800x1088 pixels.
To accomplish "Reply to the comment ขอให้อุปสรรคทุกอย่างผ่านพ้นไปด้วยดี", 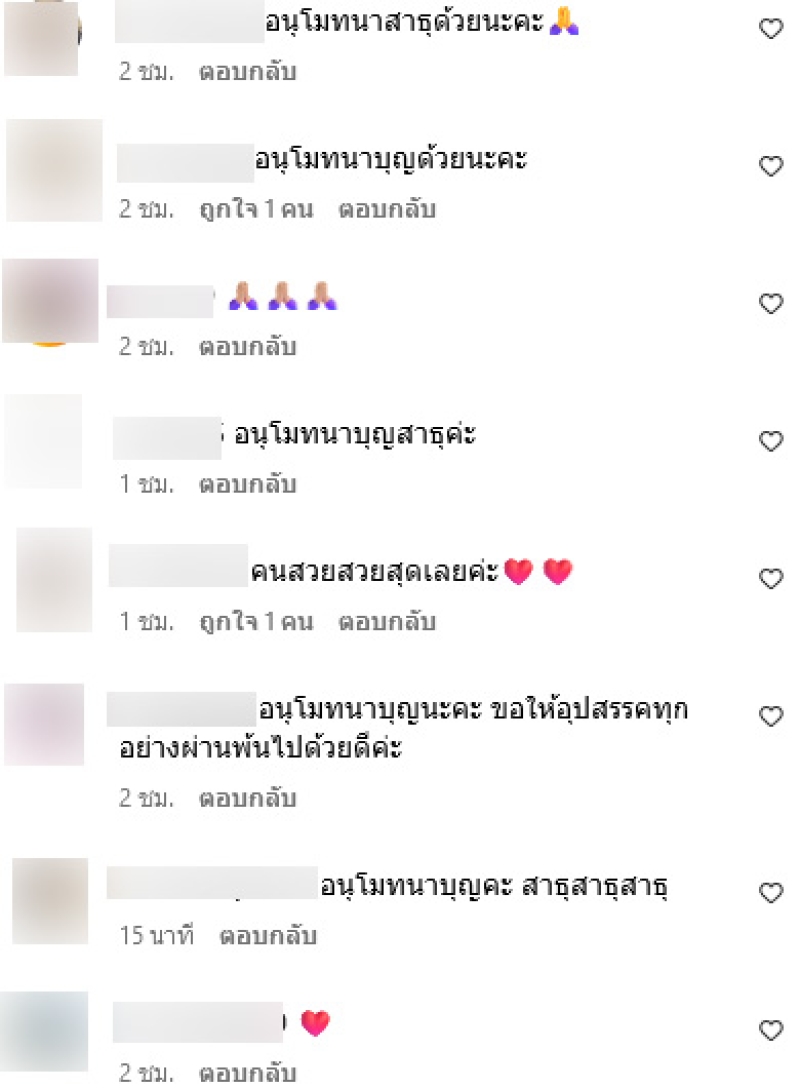I will pyautogui.click(x=247, y=799).
